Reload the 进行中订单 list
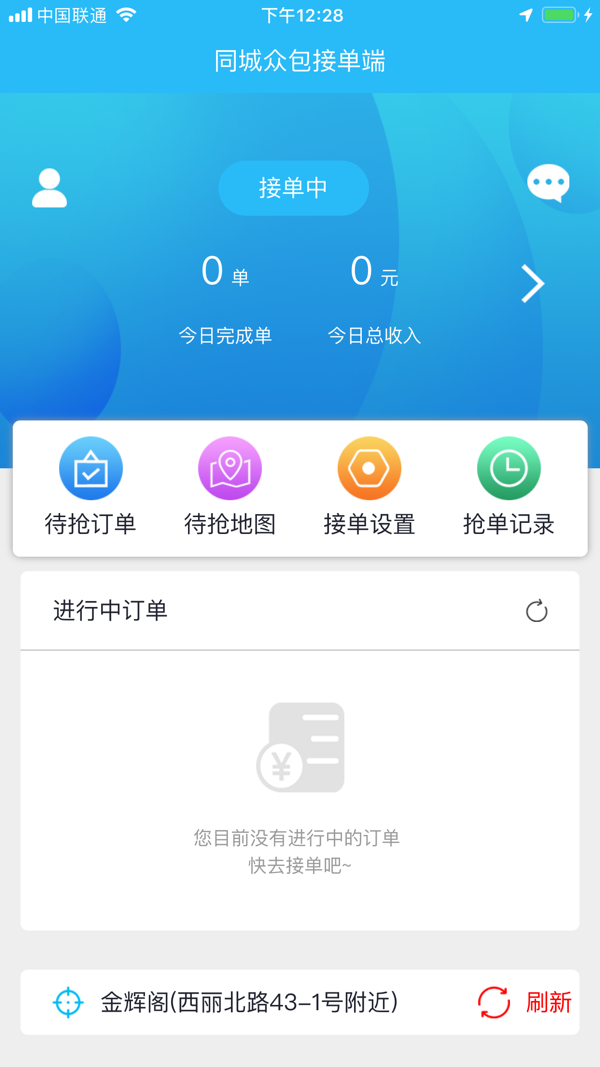The height and width of the screenshot is (1067, 600). click(x=537, y=611)
